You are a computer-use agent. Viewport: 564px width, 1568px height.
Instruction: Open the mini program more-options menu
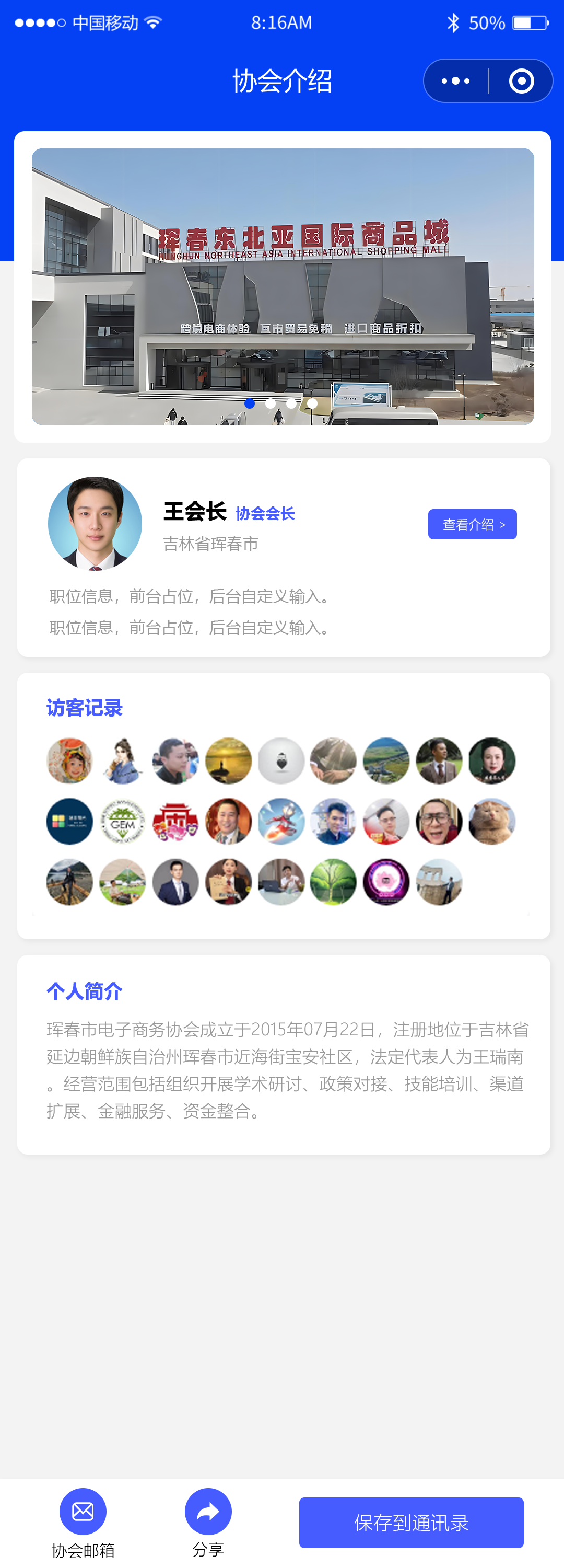[455, 81]
